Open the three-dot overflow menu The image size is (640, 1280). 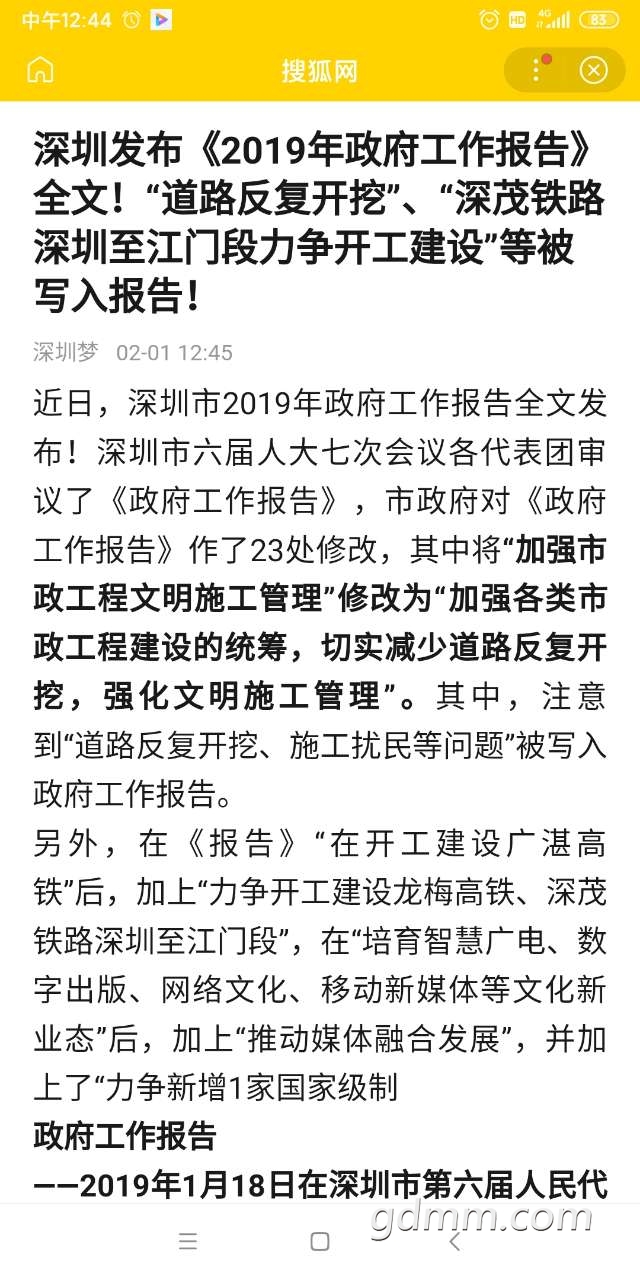tap(537, 70)
